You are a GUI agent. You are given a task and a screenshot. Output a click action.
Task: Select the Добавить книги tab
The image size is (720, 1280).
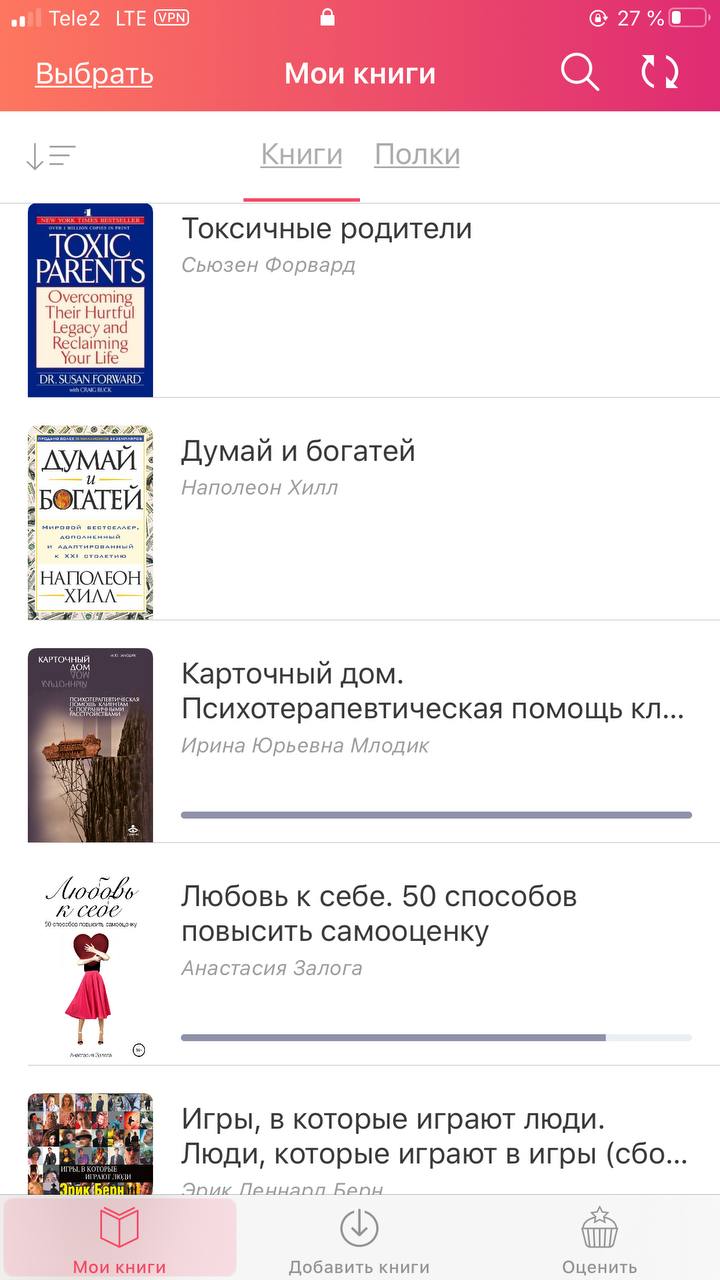click(359, 1239)
